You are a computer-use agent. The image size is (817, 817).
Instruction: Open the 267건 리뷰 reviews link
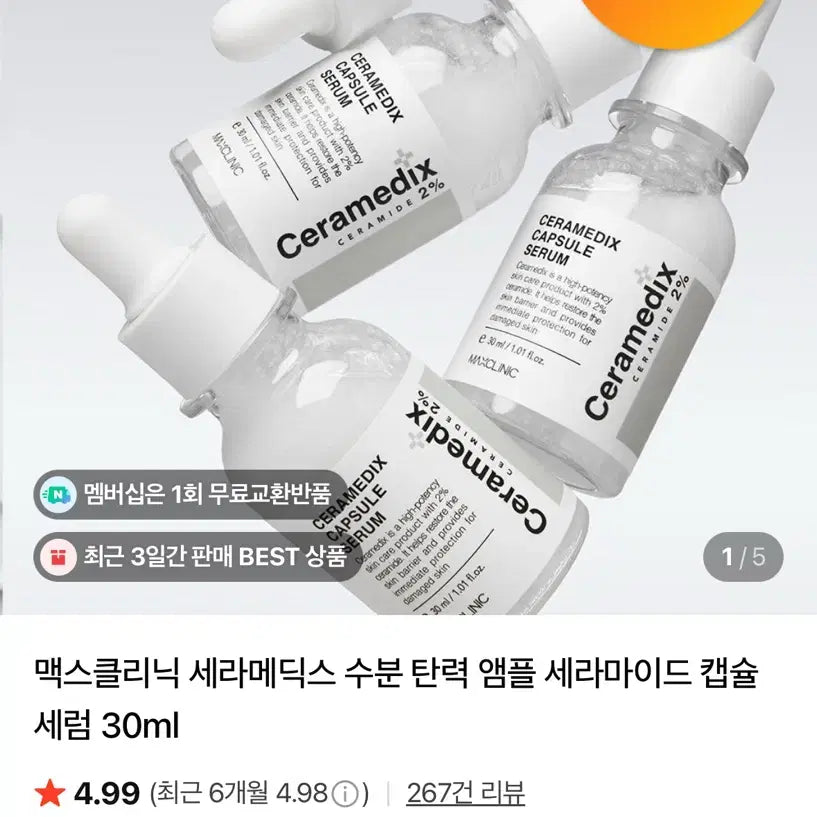pyautogui.click(x=465, y=794)
